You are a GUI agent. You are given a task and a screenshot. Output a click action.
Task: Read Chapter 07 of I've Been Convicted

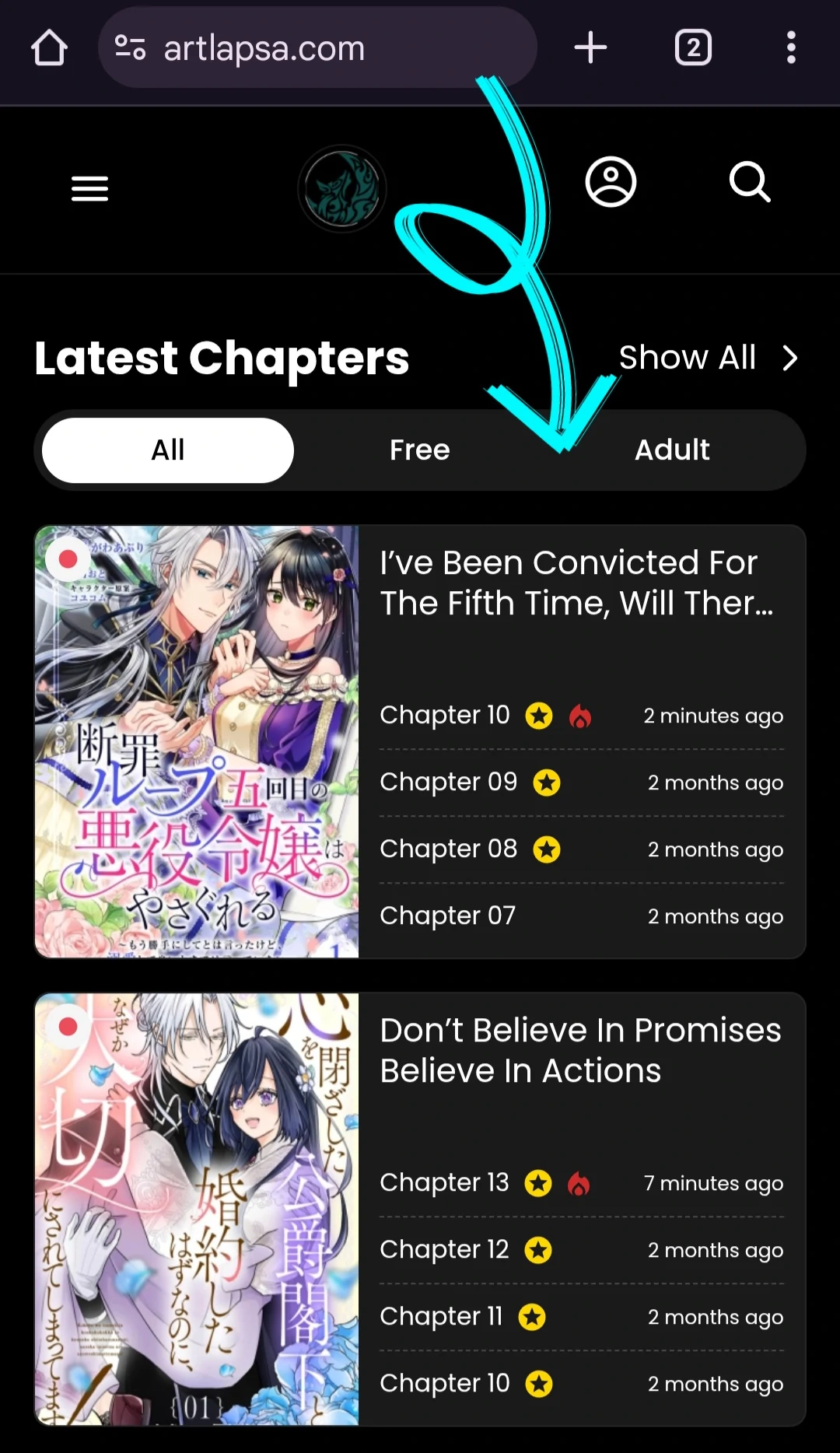point(447,916)
